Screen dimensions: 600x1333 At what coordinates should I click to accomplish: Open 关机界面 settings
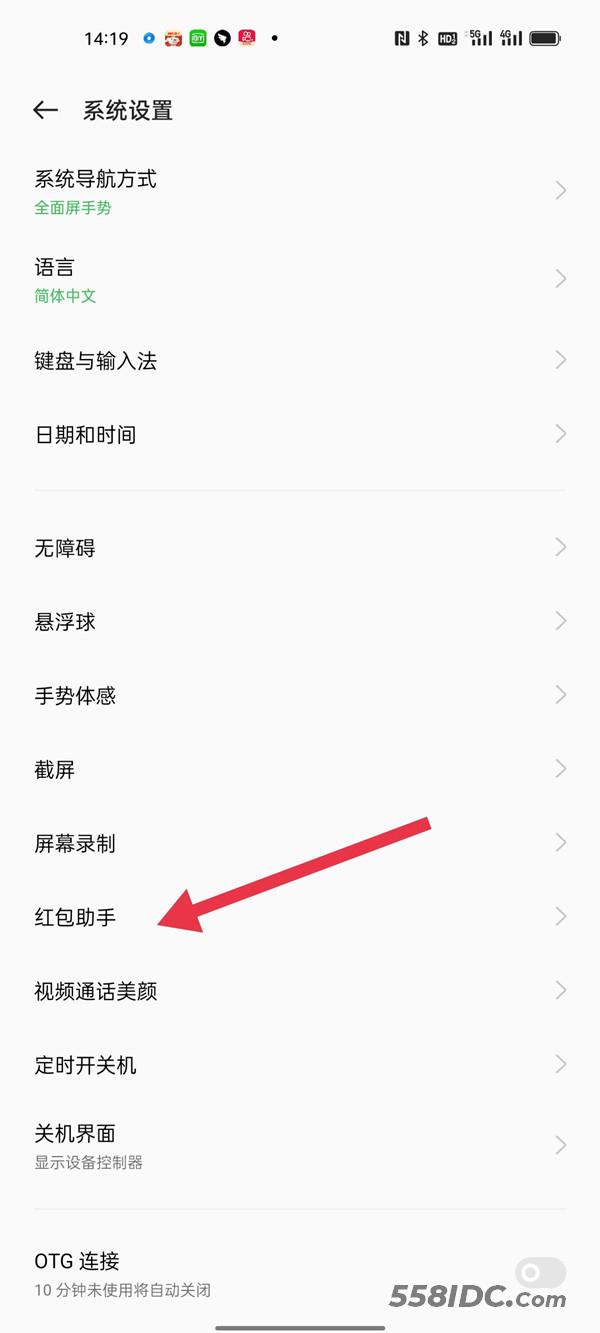300,1146
